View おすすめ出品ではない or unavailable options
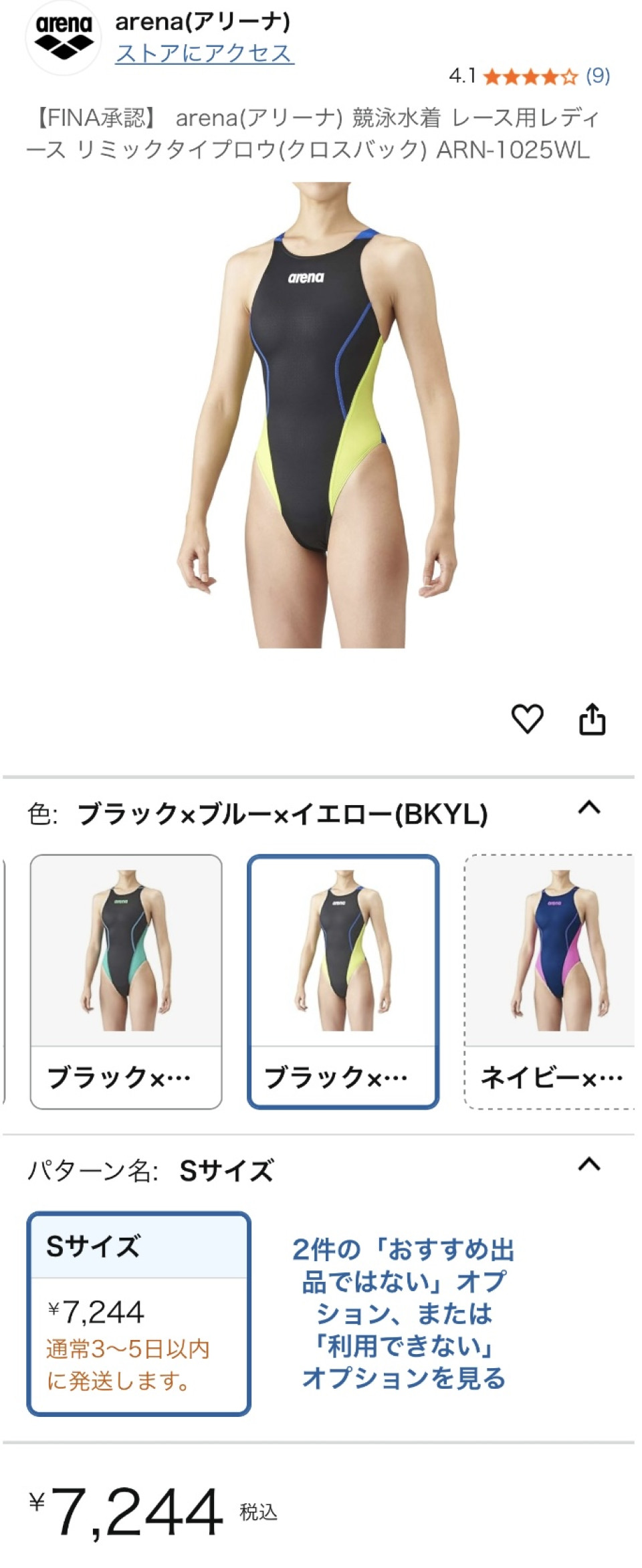The image size is (642, 1568). click(403, 1314)
